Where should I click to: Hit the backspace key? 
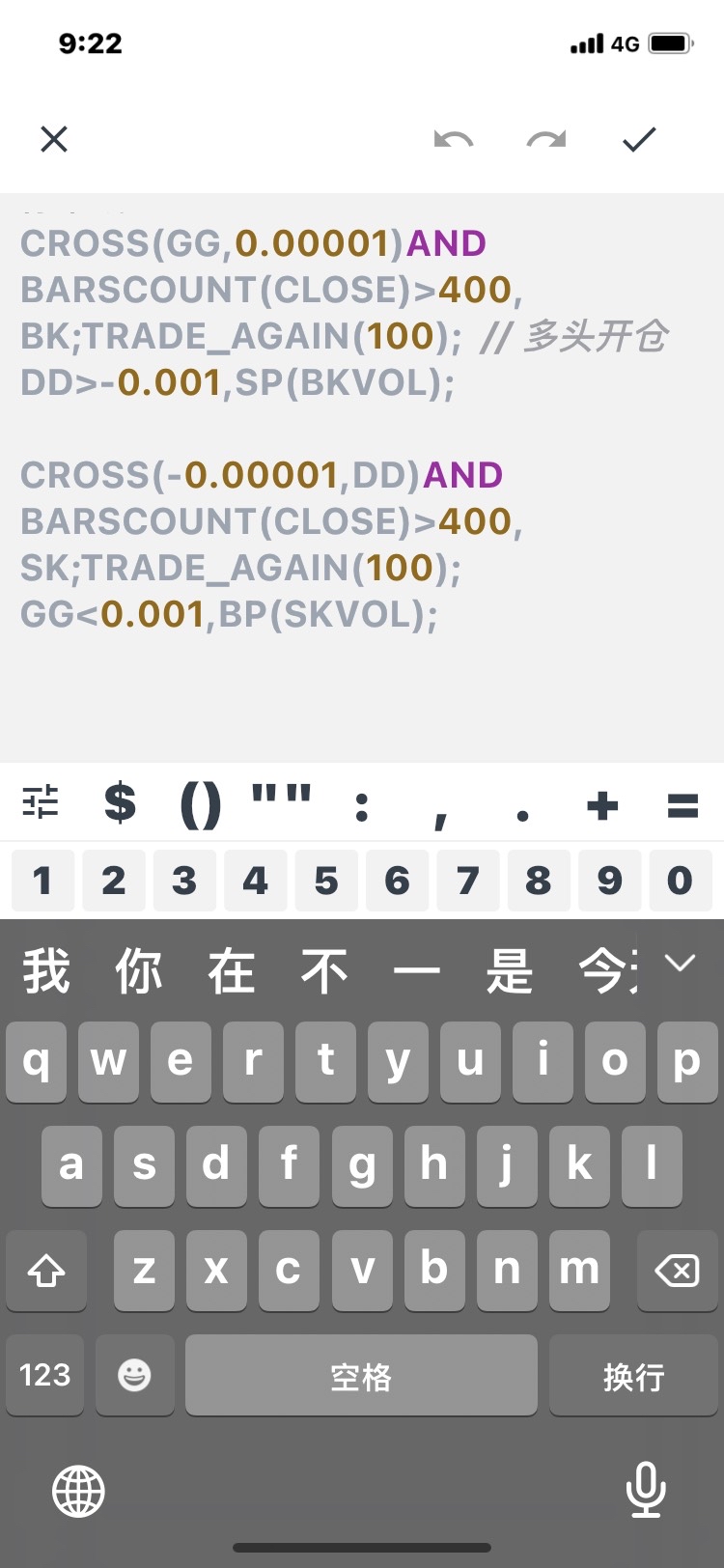677,1271
